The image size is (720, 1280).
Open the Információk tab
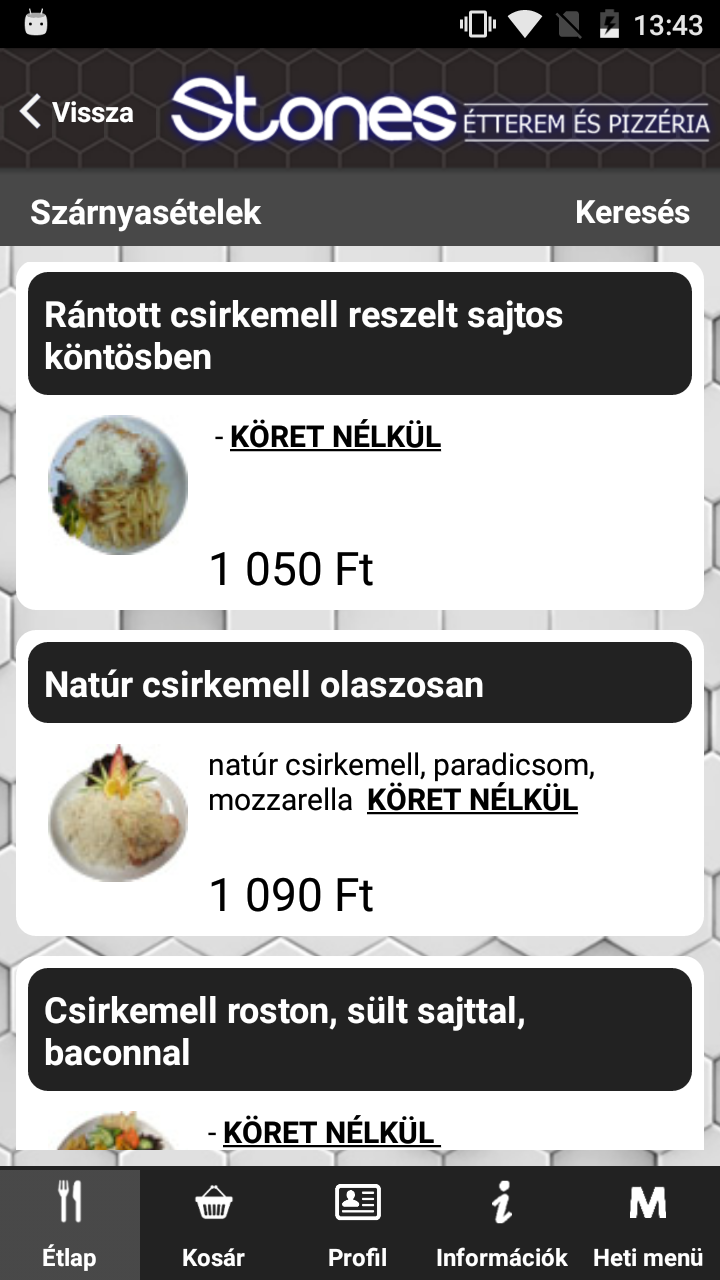(x=501, y=1224)
